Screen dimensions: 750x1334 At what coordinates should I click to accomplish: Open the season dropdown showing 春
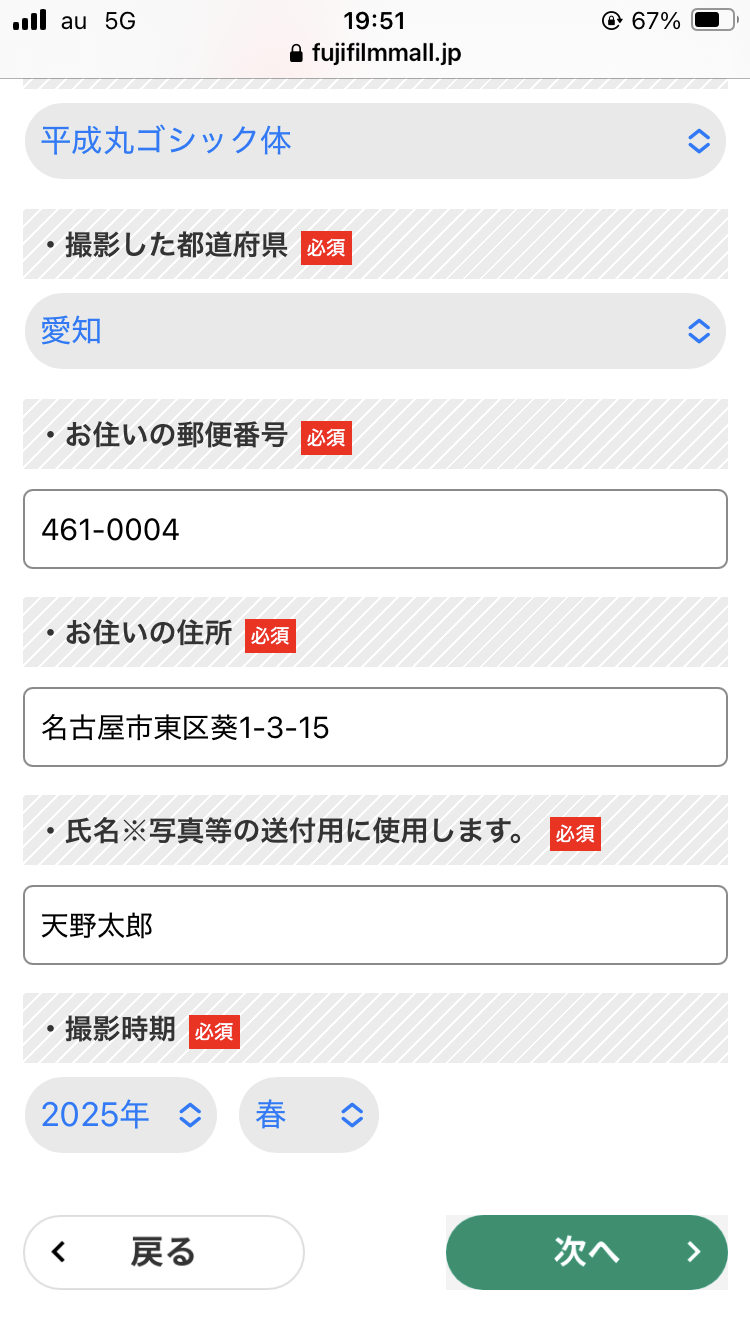[x=309, y=1115]
